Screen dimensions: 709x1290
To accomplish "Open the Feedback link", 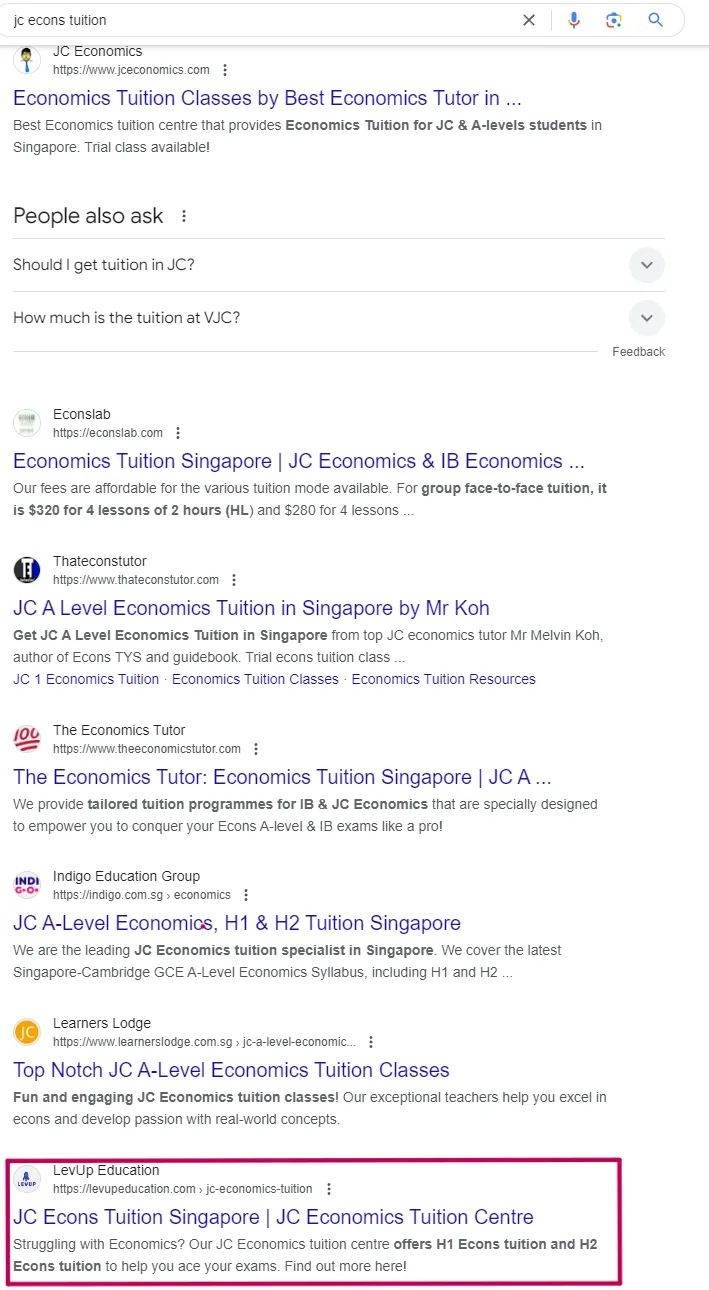I will pyautogui.click(x=638, y=352).
